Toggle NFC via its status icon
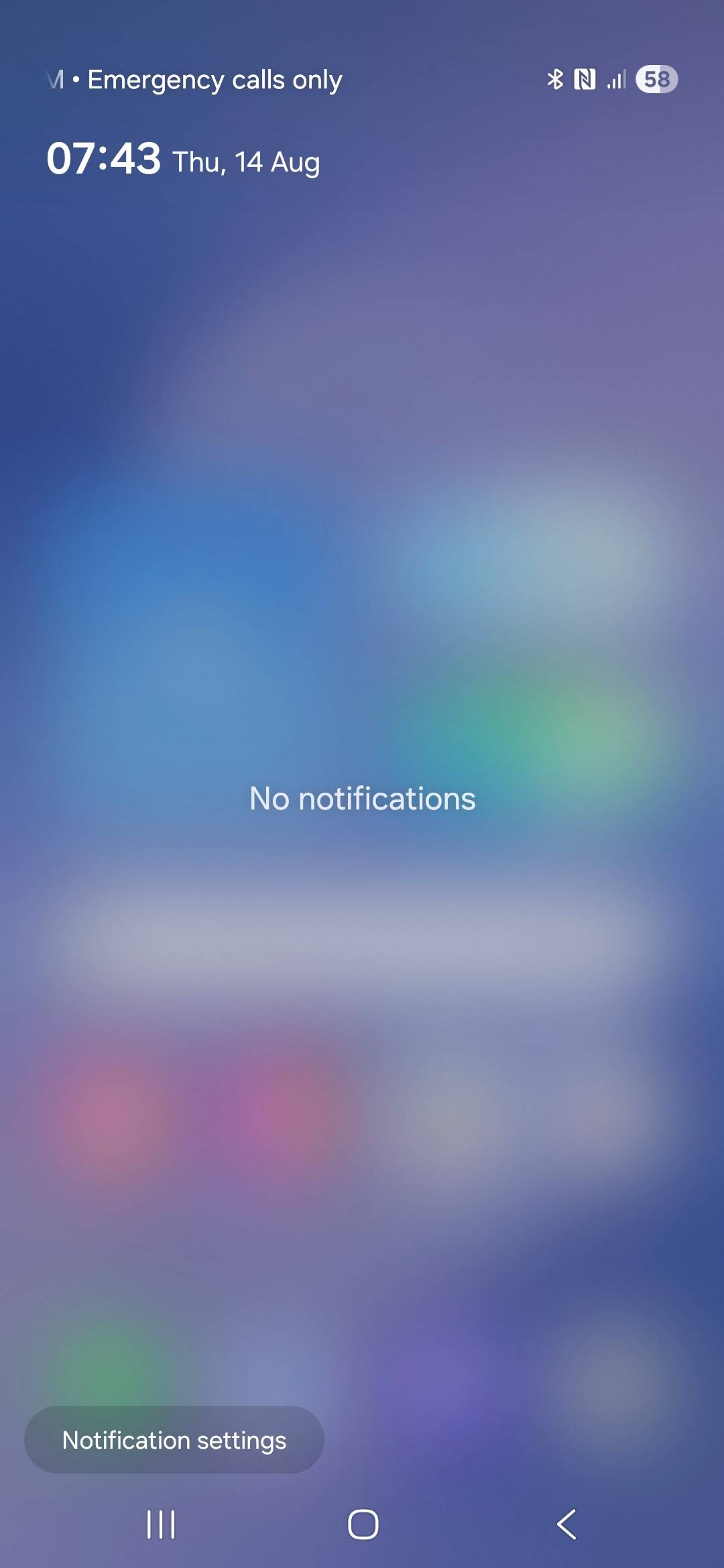724x1568 pixels. [x=585, y=79]
